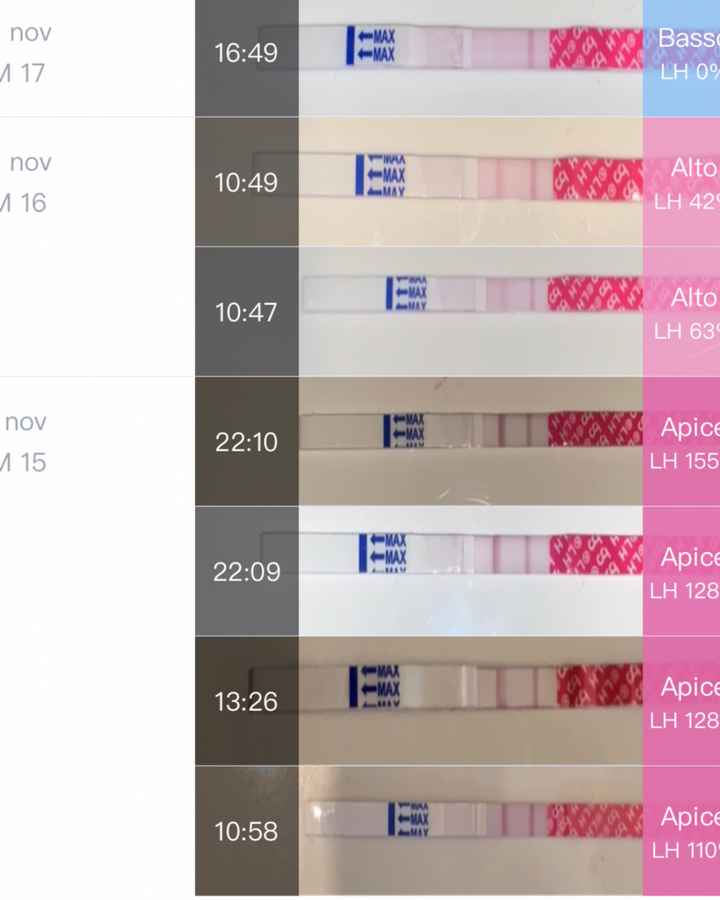The height and width of the screenshot is (900, 720).
Task: Open the 10:58 test strip entry
Action: click(470, 831)
